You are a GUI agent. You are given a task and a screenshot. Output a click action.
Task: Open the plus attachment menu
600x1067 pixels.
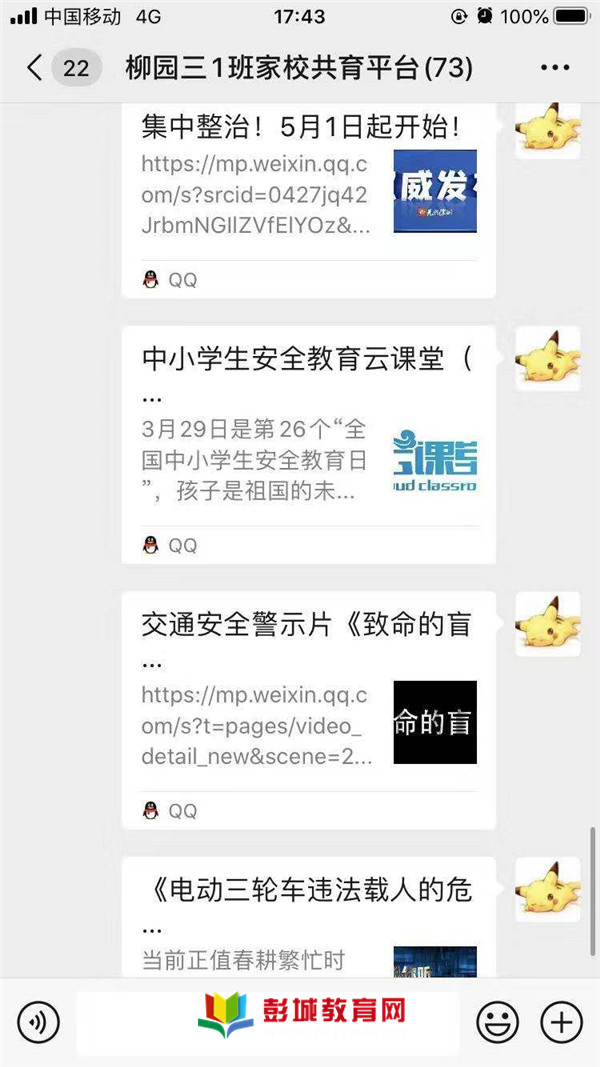coord(560,1021)
